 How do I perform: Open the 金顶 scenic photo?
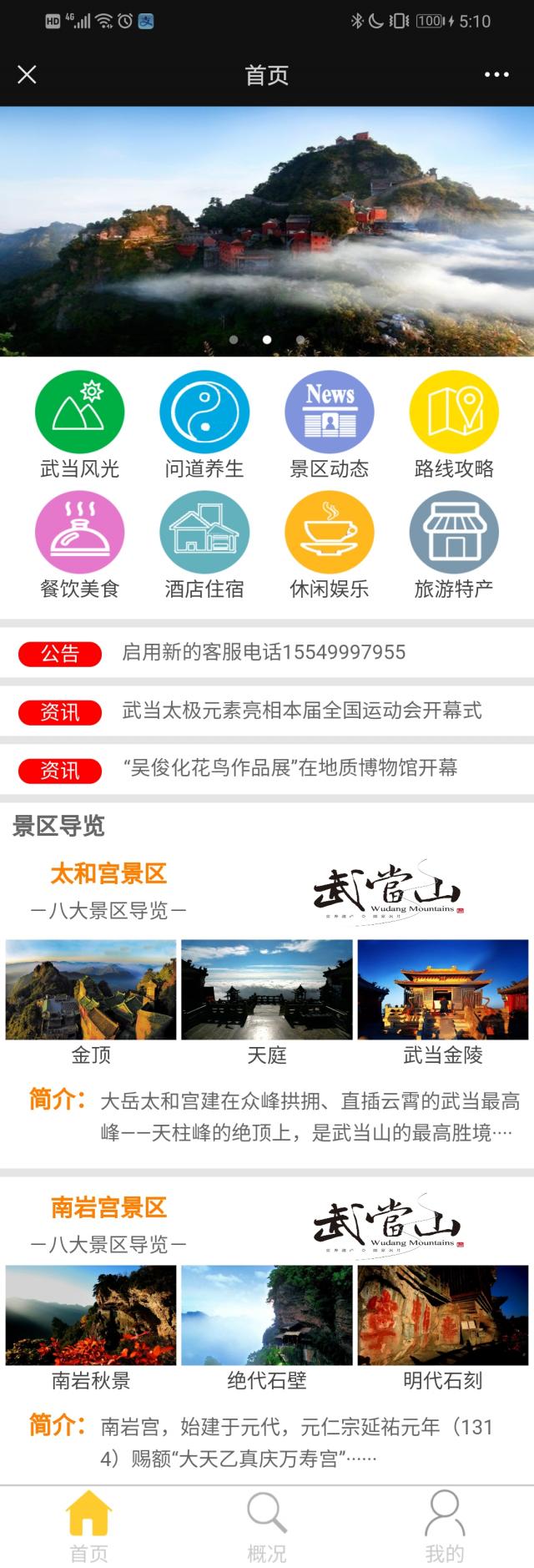(91, 989)
